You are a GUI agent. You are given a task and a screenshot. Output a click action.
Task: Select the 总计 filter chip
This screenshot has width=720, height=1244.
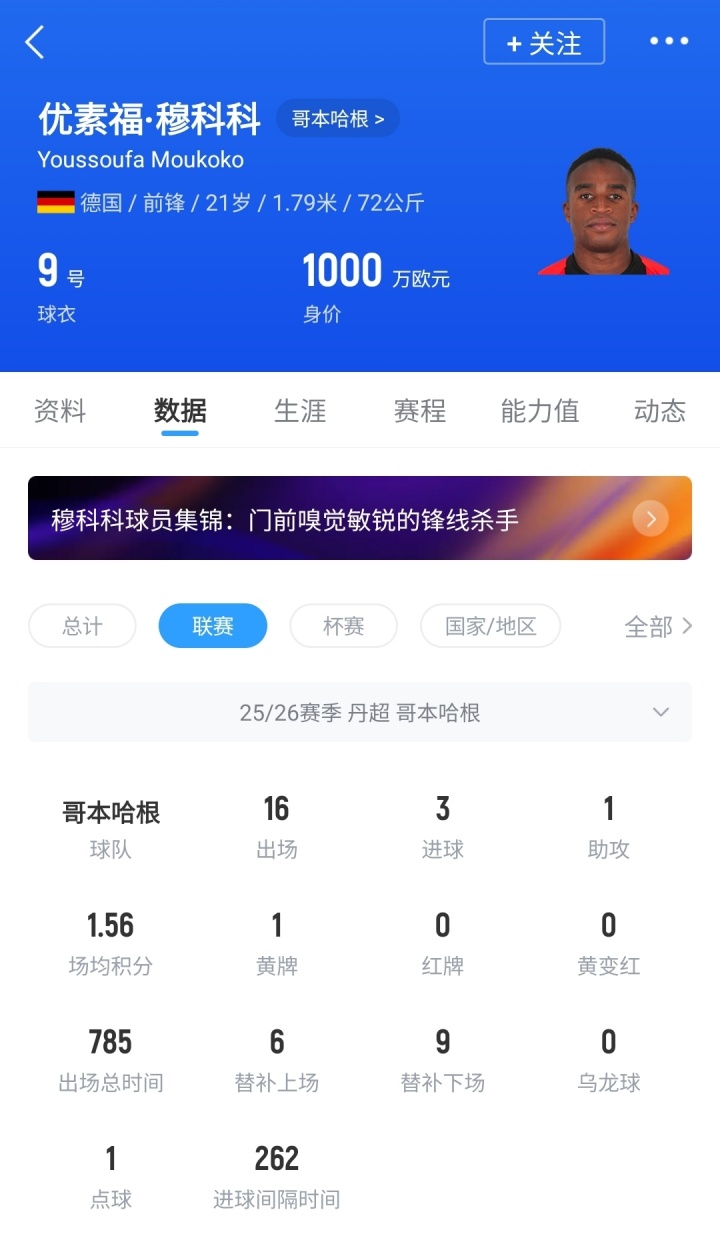pyautogui.click(x=82, y=626)
